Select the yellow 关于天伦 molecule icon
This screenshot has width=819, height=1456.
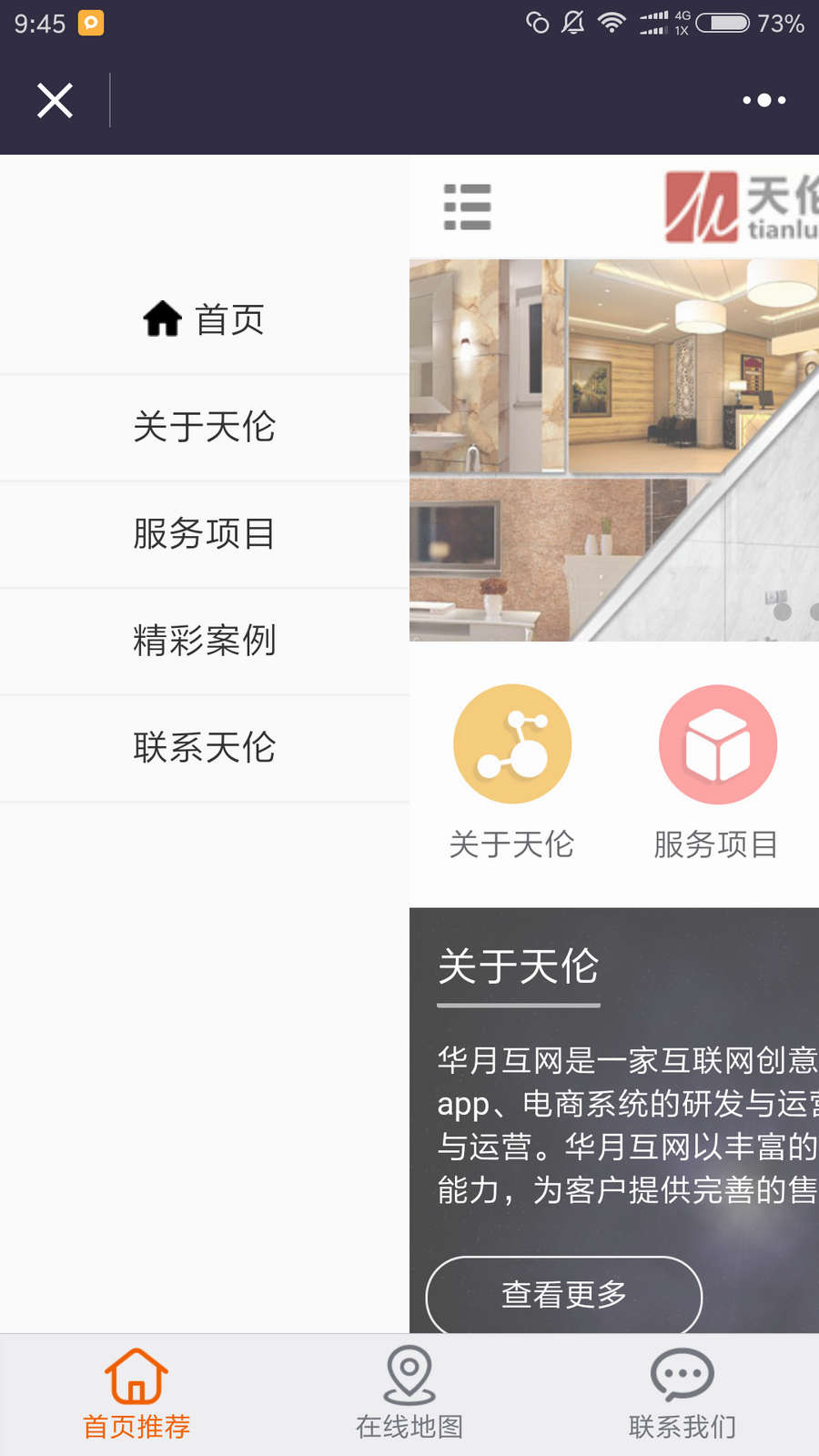[512, 743]
